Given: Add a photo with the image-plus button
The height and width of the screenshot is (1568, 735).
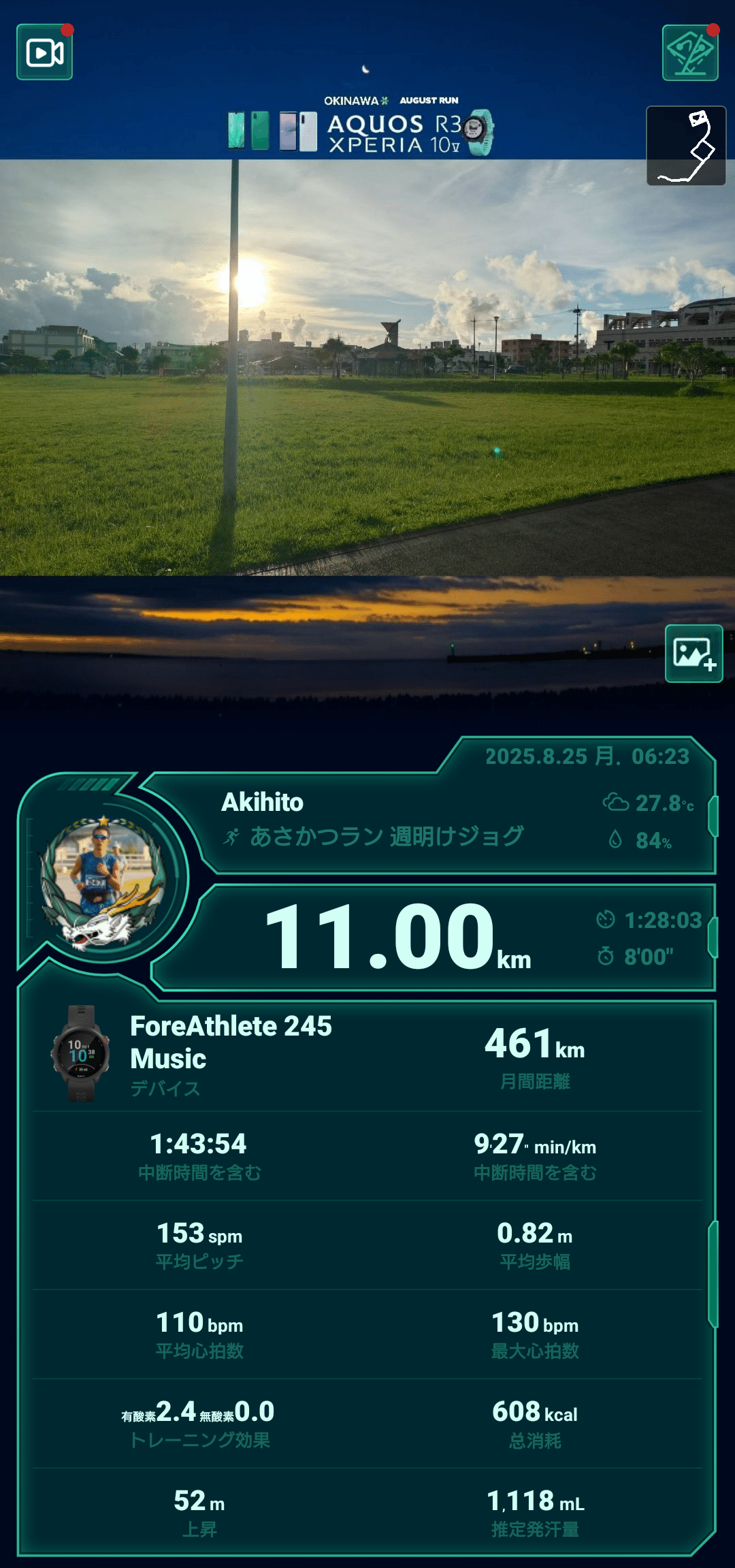Looking at the screenshot, I should point(693,654).
